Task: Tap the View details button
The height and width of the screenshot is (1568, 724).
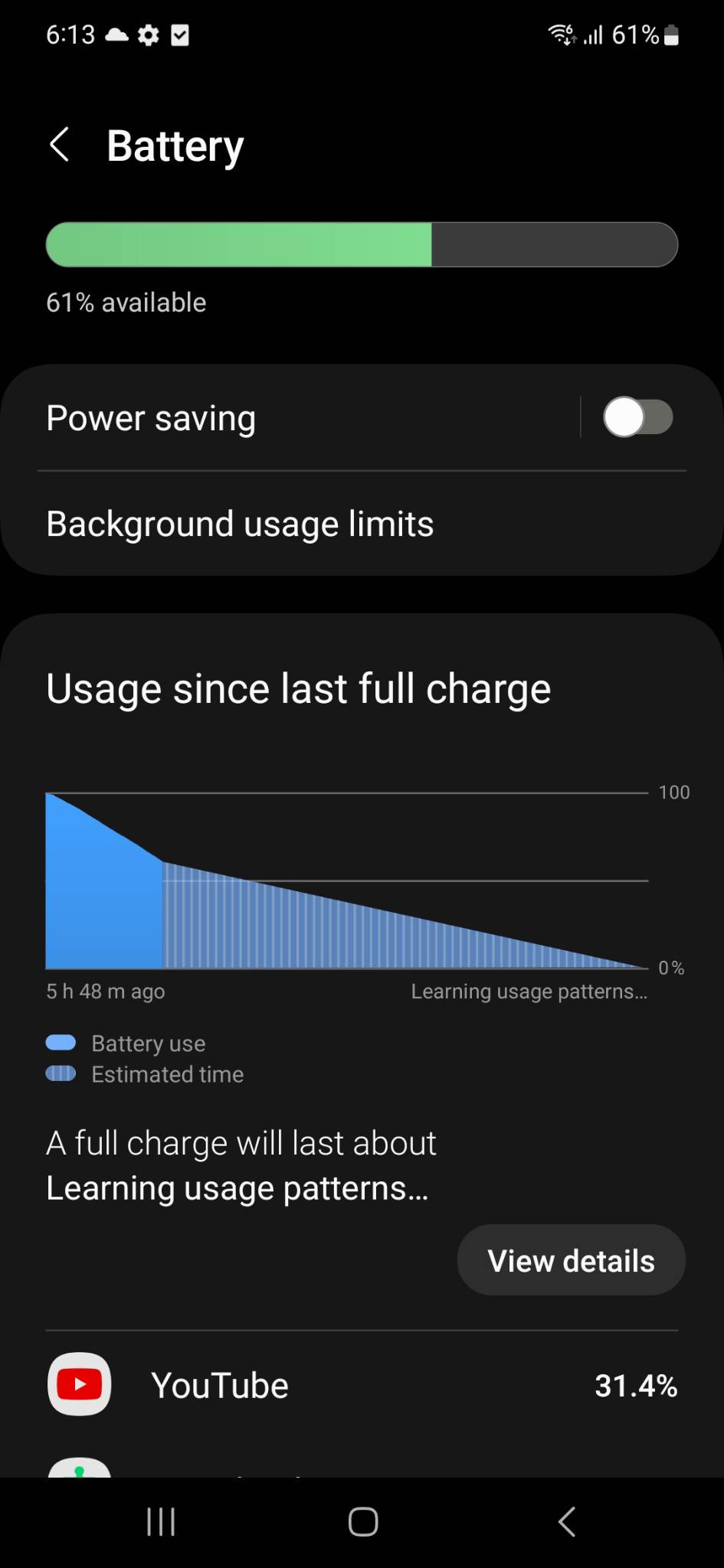Action: click(571, 1260)
